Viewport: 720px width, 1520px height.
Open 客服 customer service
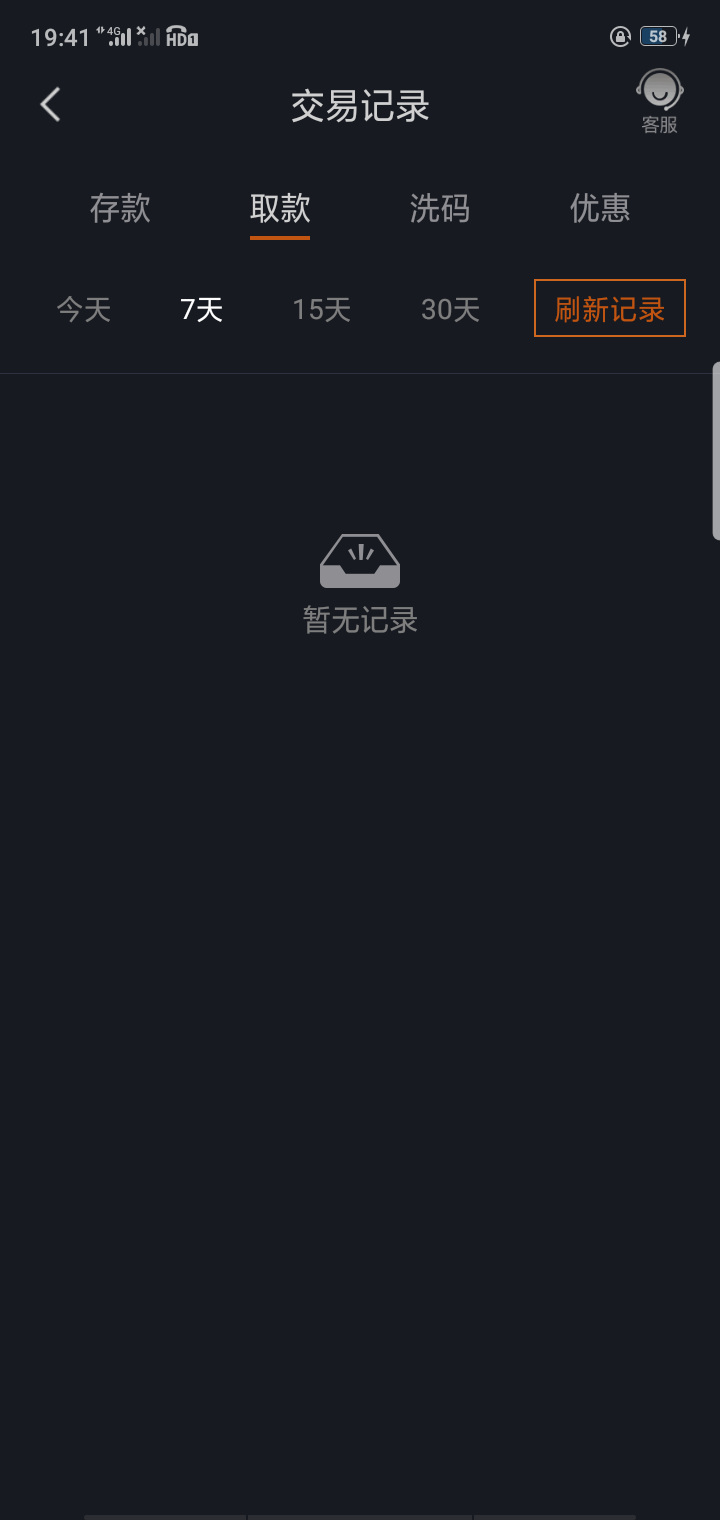point(659,101)
